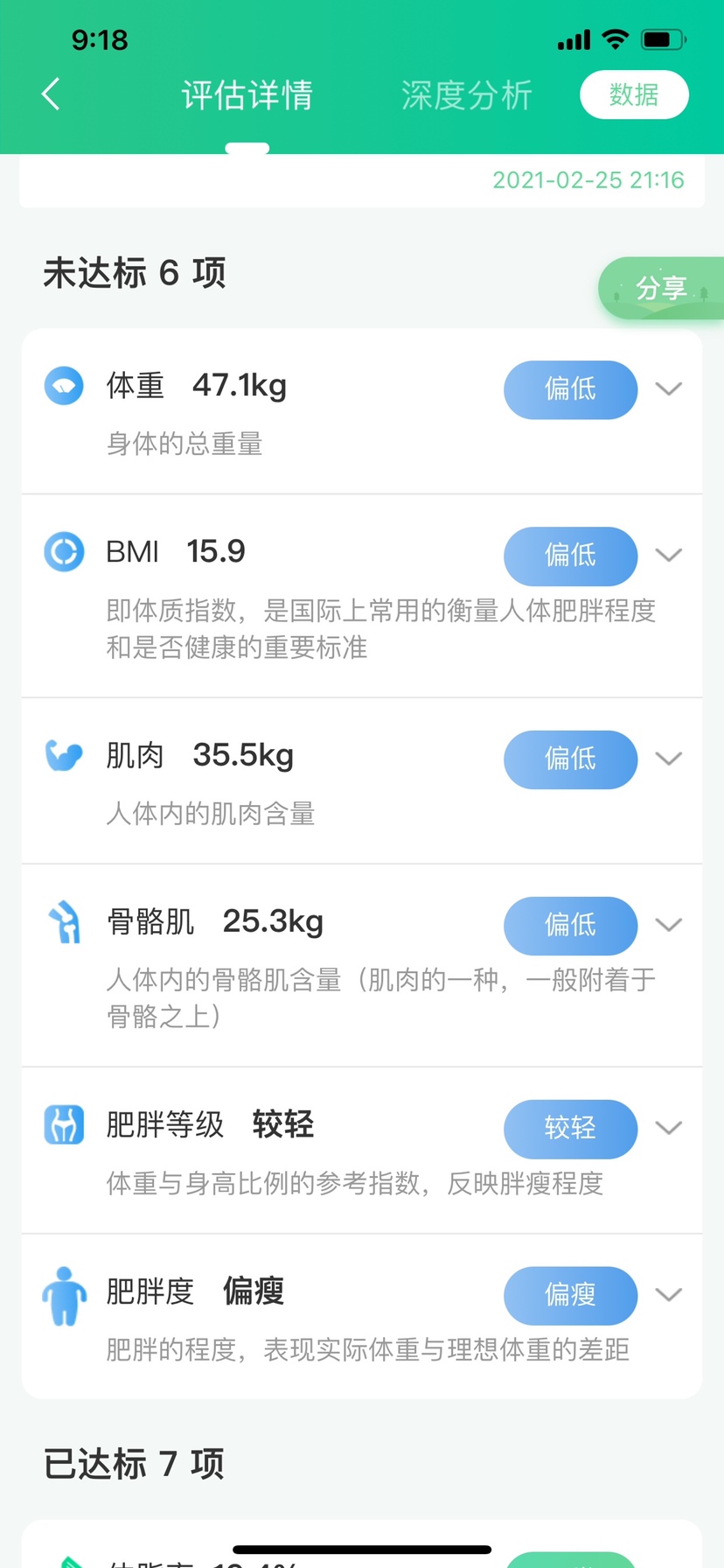The image size is (724, 1568).
Task: Expand the 体重 47.1kg row chevron
Action: coord(669,389)
